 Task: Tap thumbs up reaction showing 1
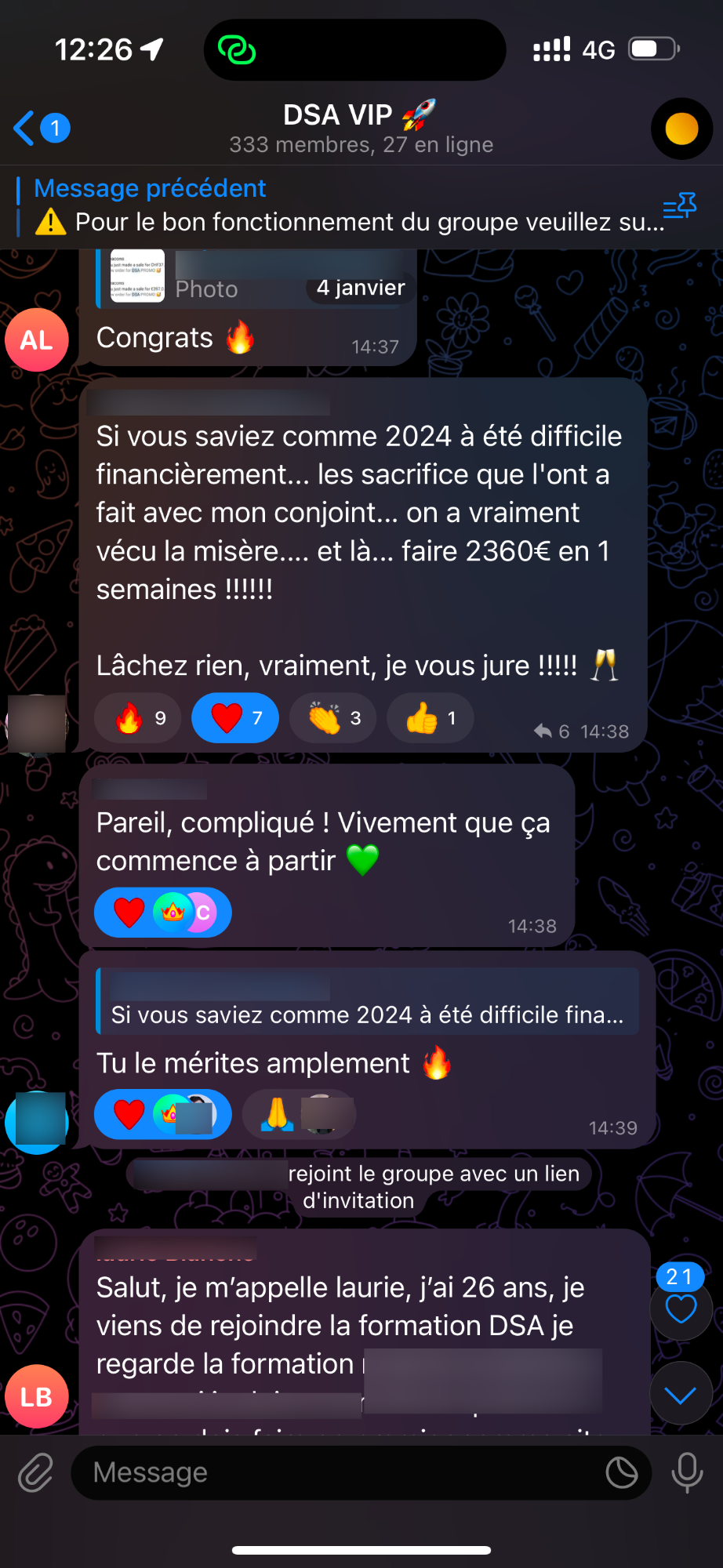[x=430, y=718]
